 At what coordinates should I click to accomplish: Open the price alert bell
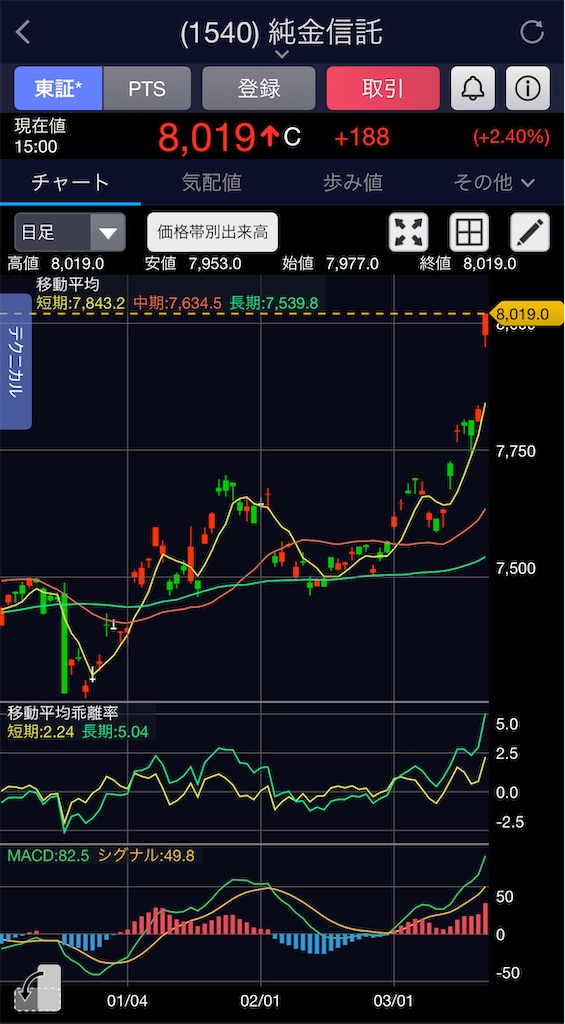tap(473, 88)
